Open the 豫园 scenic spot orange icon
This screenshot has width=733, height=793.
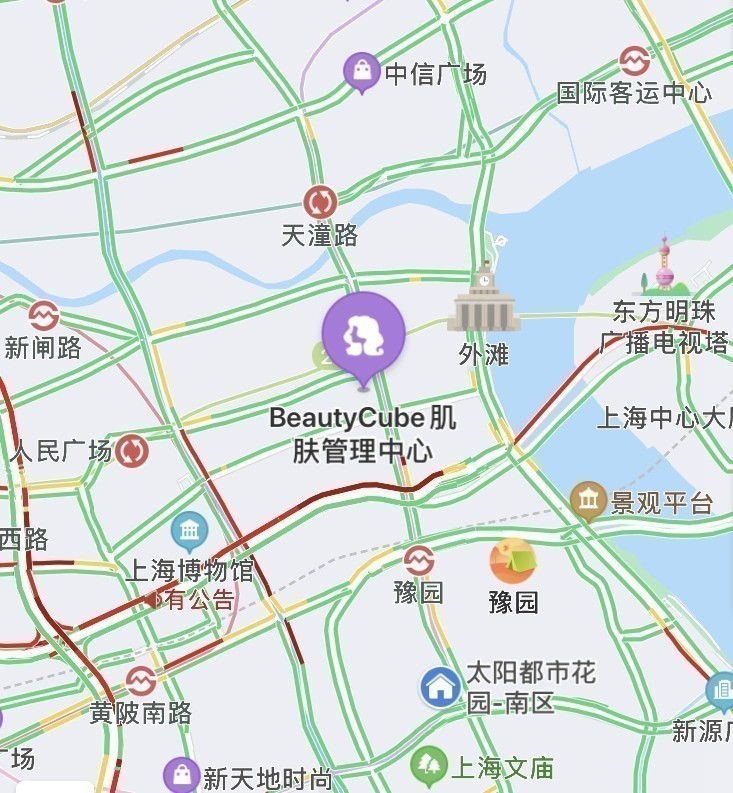[512, 561]
